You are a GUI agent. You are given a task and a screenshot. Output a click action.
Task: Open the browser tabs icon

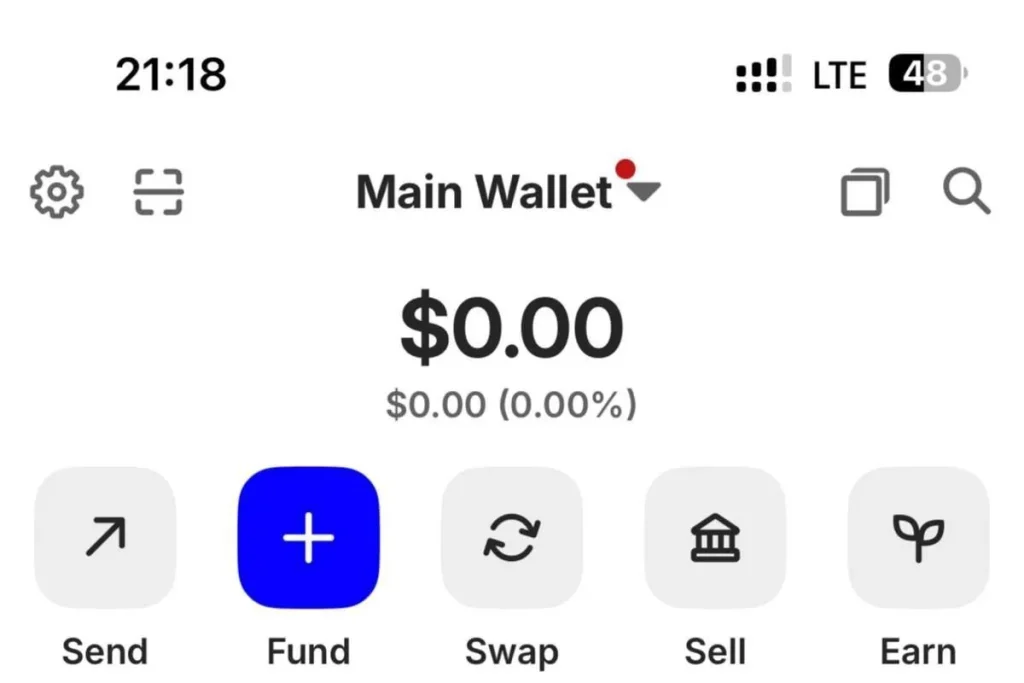tap(865, 191)
